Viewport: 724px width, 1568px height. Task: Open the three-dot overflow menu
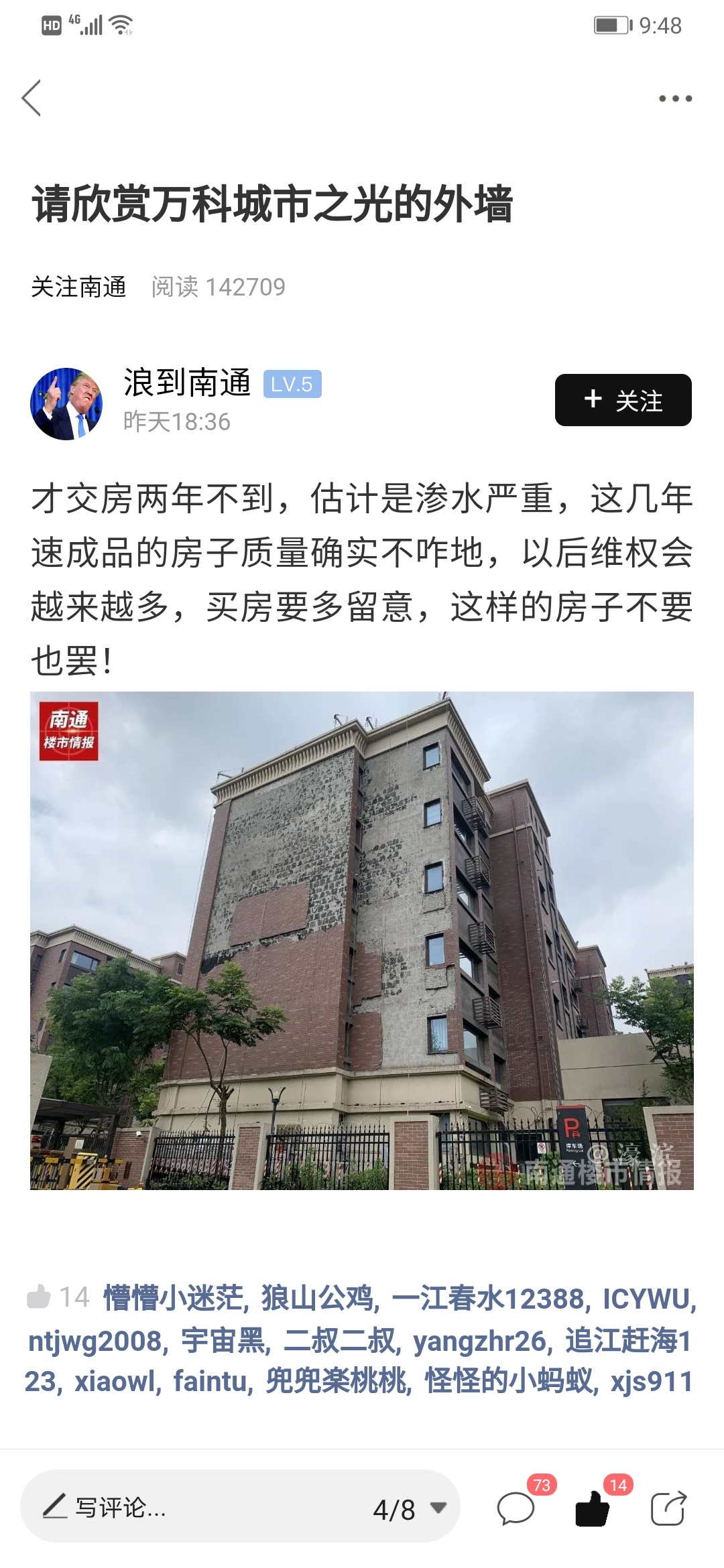point(674,99)
